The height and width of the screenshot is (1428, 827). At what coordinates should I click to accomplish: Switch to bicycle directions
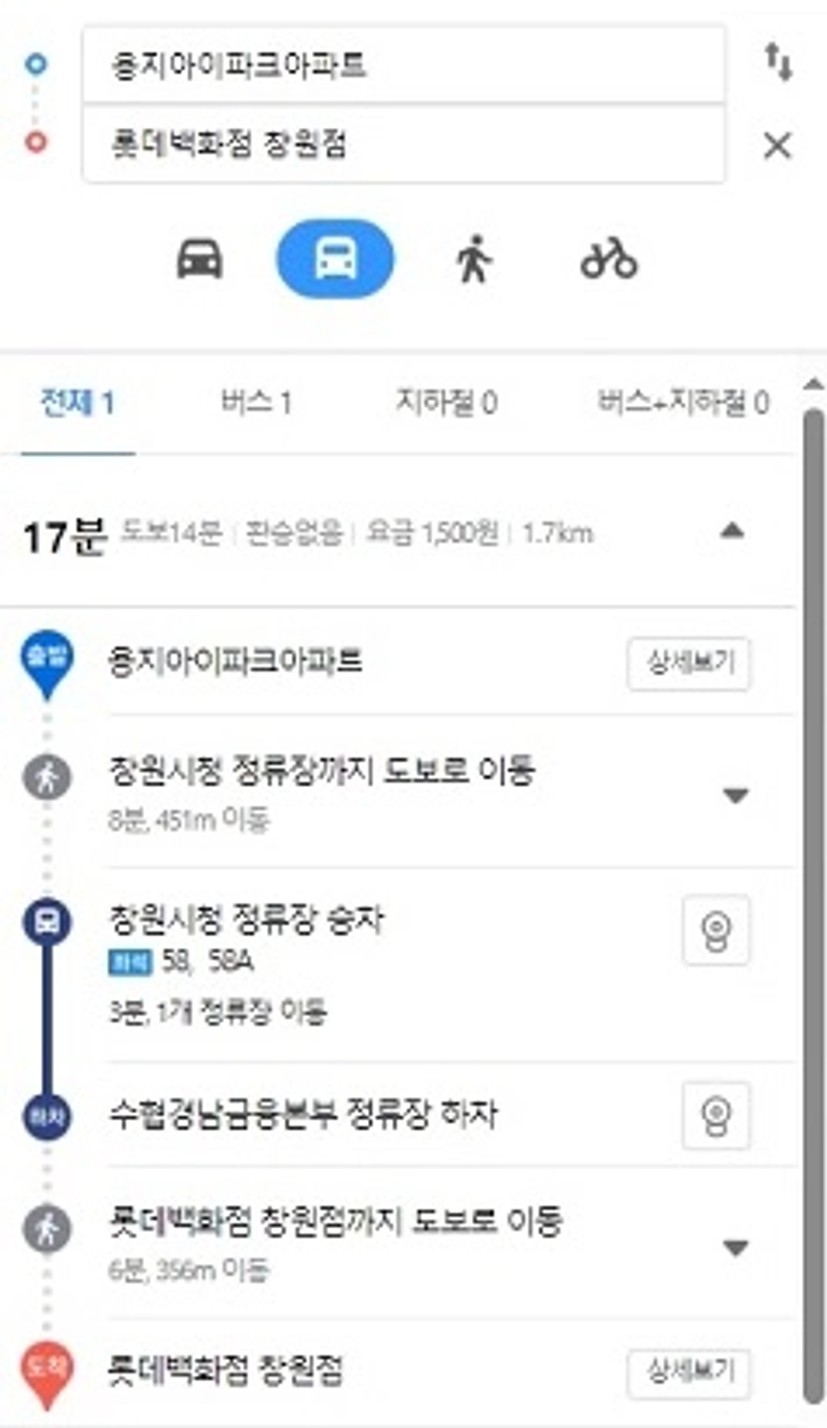pos(608,260)
